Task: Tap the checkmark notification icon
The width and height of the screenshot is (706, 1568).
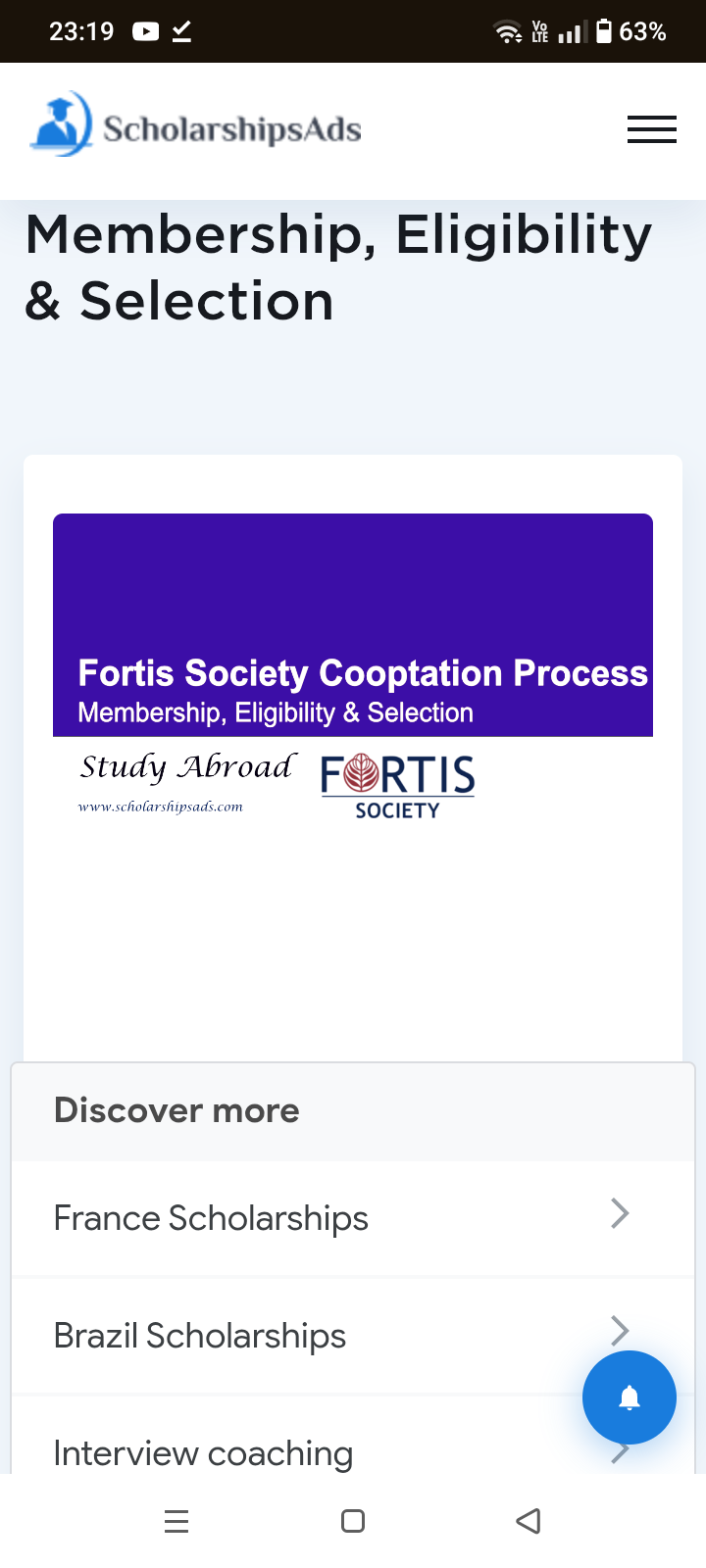Action: [180, 30]
